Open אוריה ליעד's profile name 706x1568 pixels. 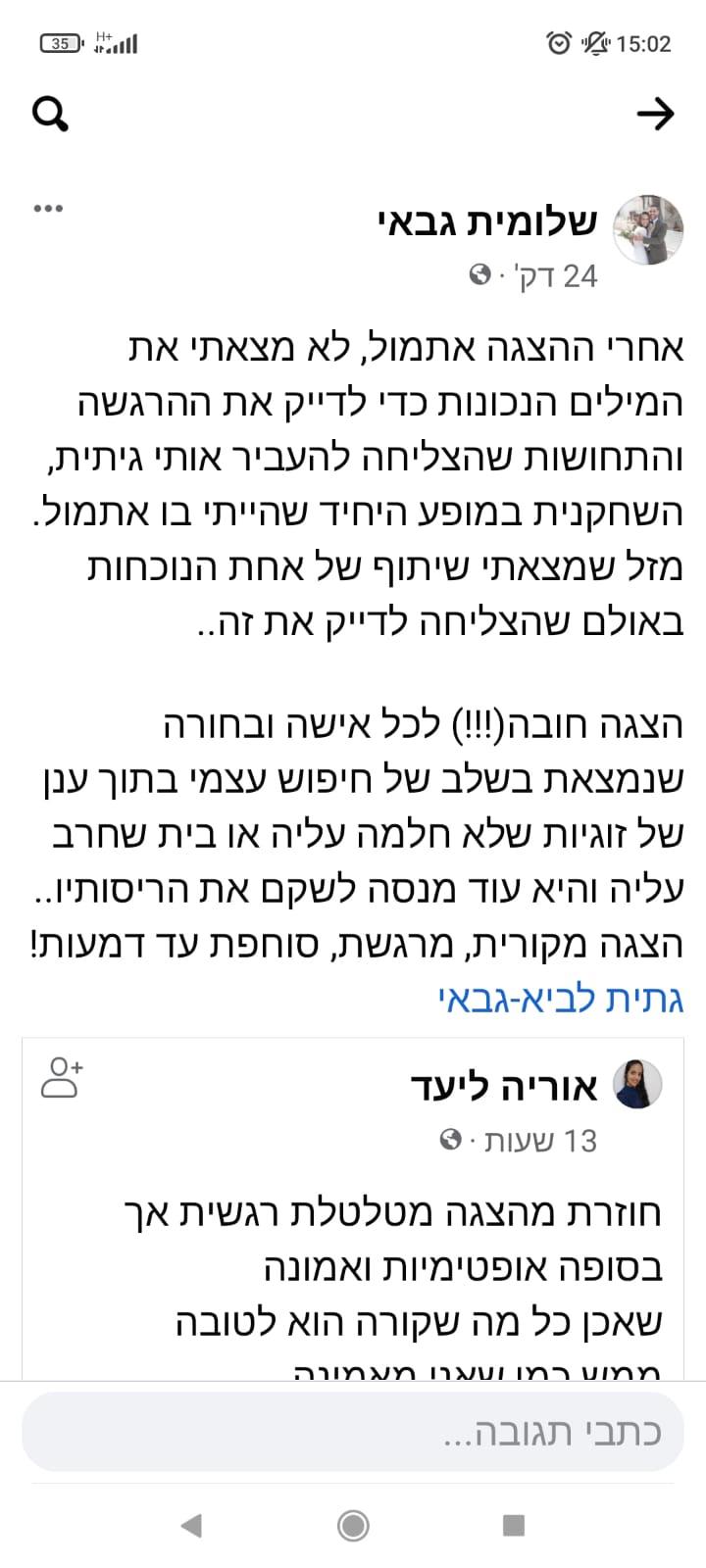504,1087
